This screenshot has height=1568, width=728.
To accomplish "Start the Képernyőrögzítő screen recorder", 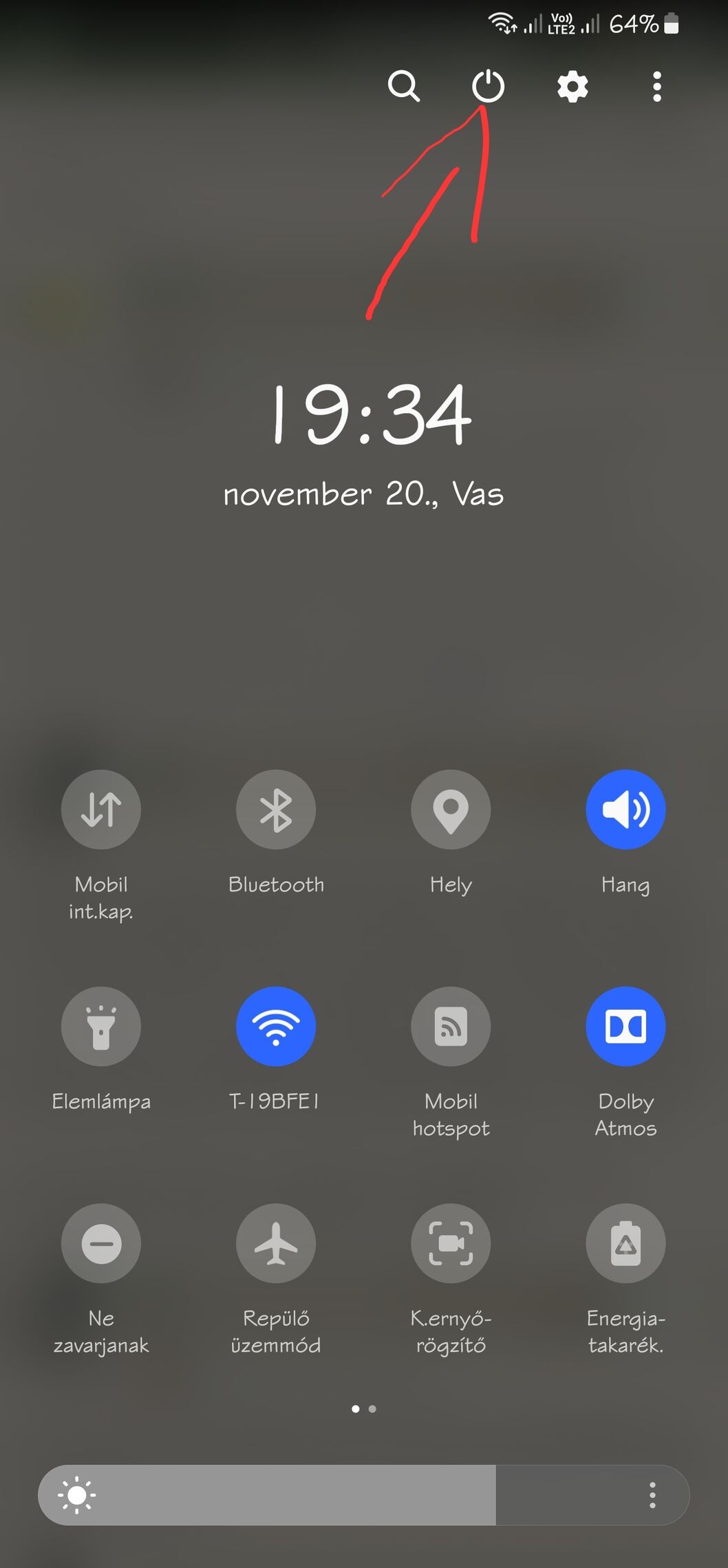I will [451, 1243].
